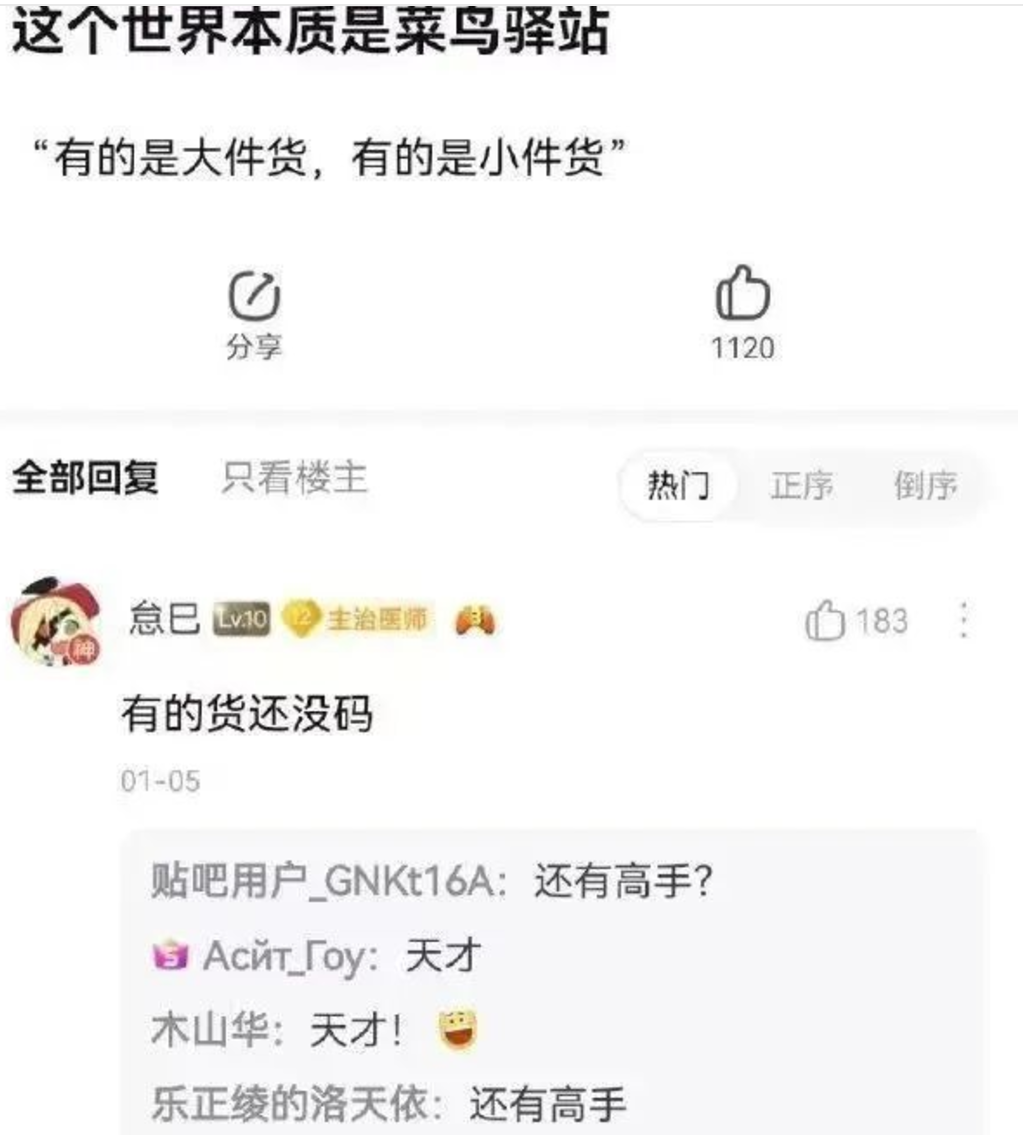Switch to 只看楼主 filter
The width and height of the screenshot is (1023, 1135).
(x=294, y=478)
